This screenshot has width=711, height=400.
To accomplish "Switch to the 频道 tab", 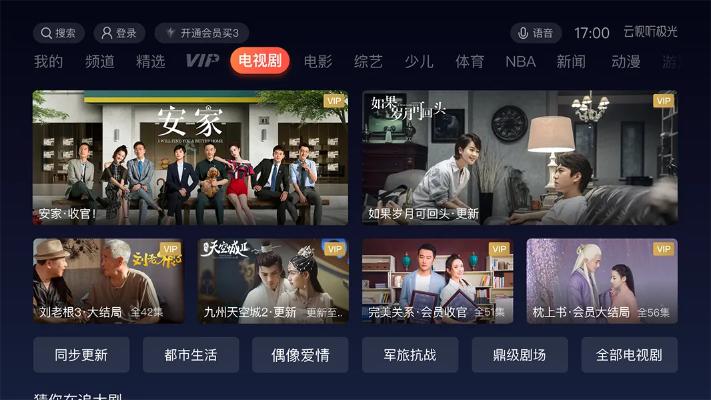I will 100,62.
